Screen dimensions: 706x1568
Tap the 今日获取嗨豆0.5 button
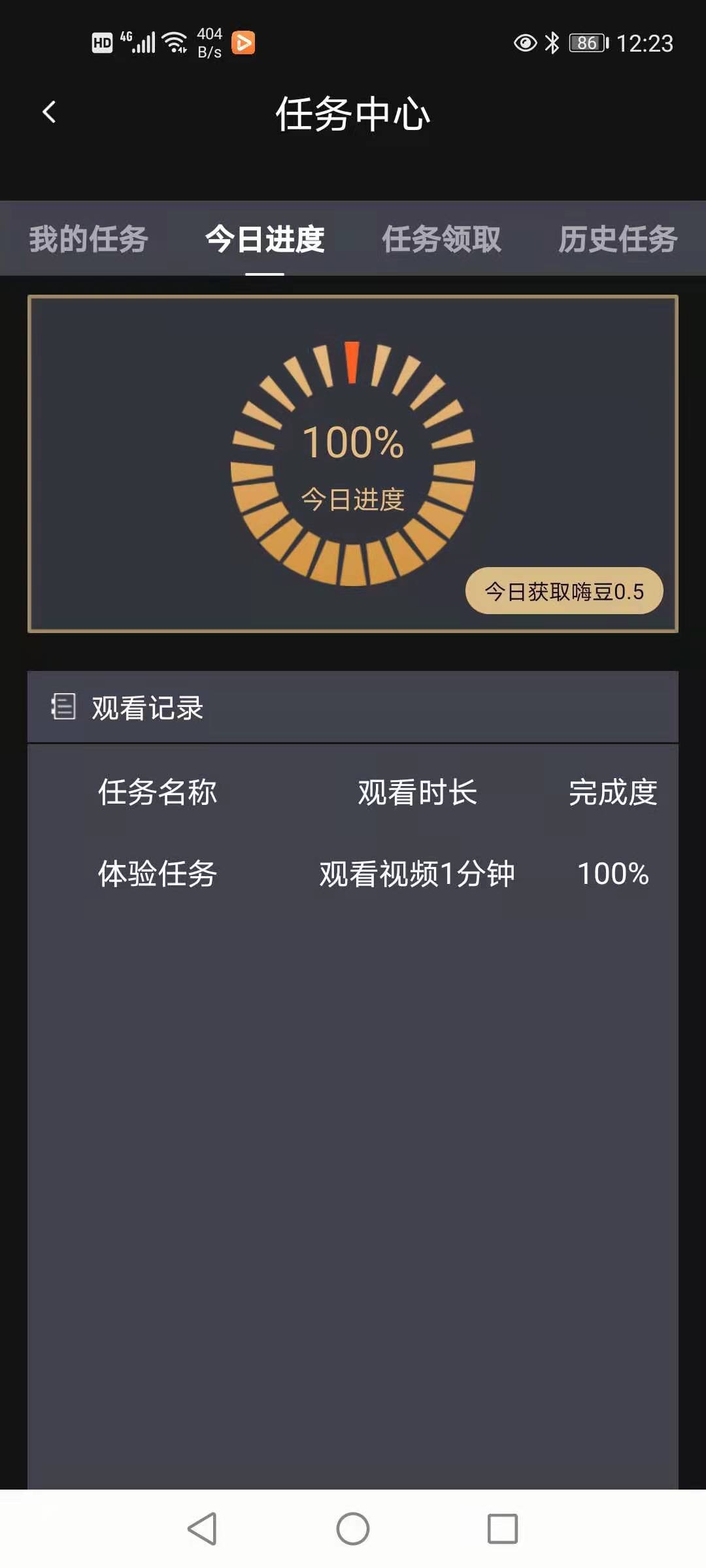point(563,591)
